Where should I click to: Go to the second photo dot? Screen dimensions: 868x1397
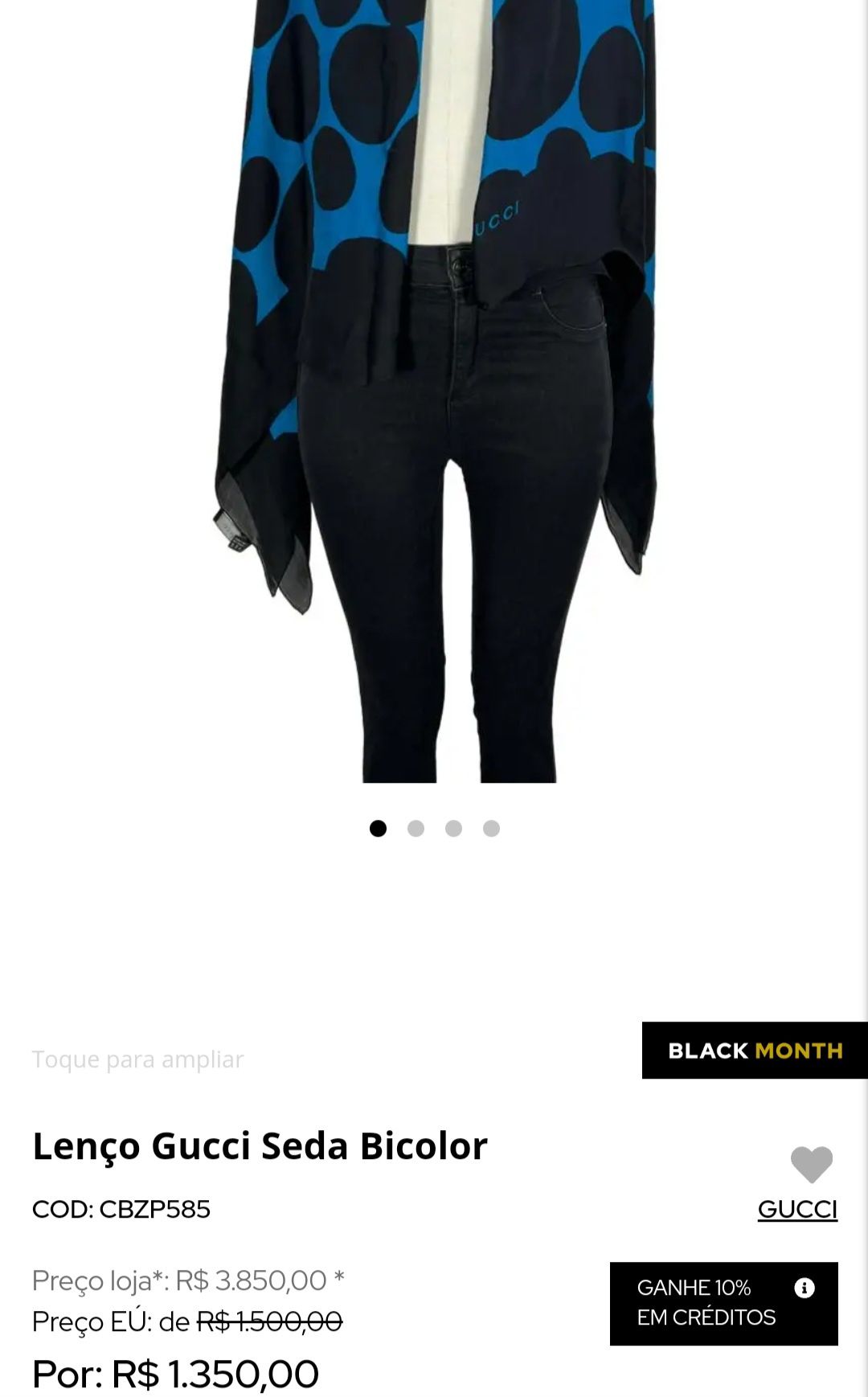tap(416, 829)
